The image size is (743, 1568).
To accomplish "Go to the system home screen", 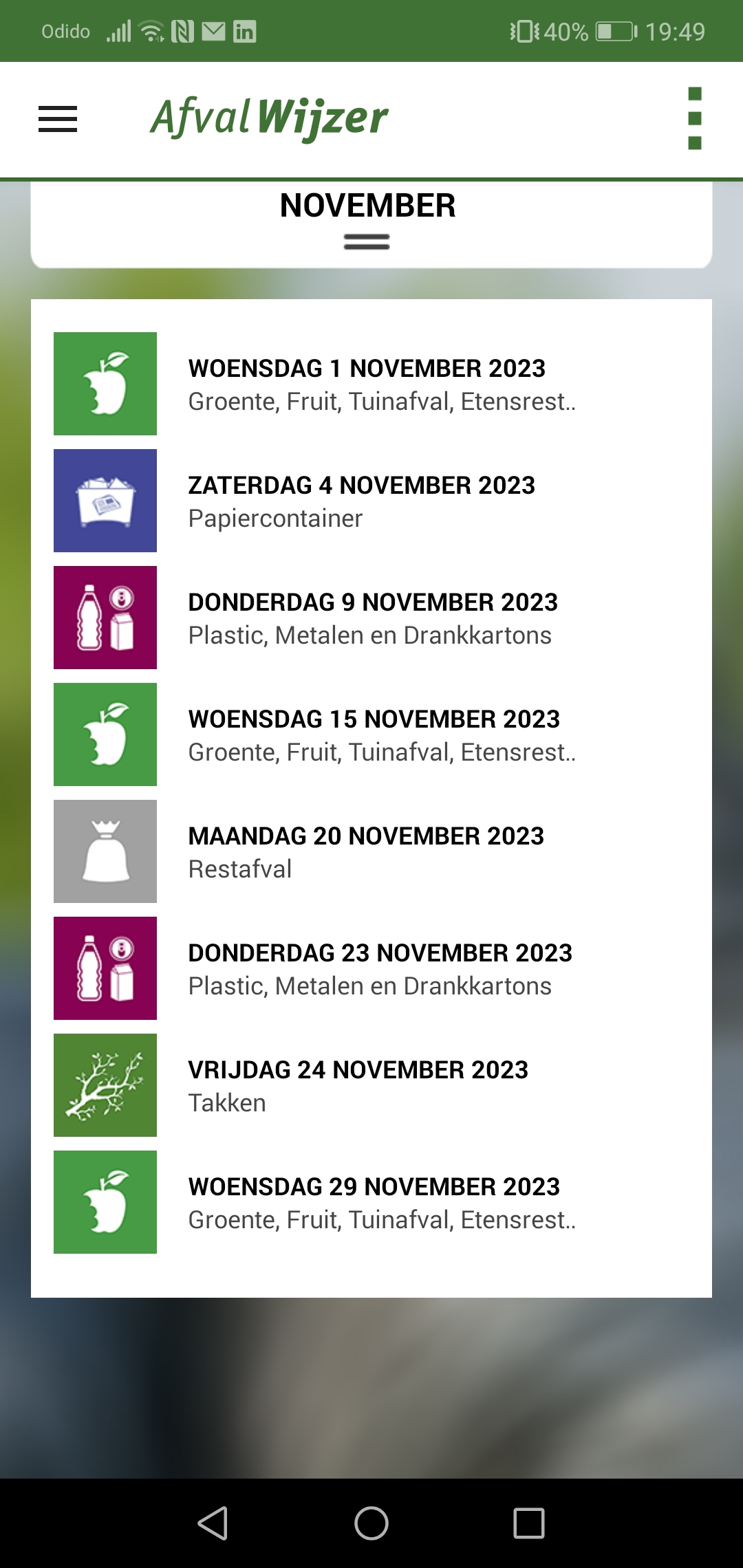I will click(371, 1523).
